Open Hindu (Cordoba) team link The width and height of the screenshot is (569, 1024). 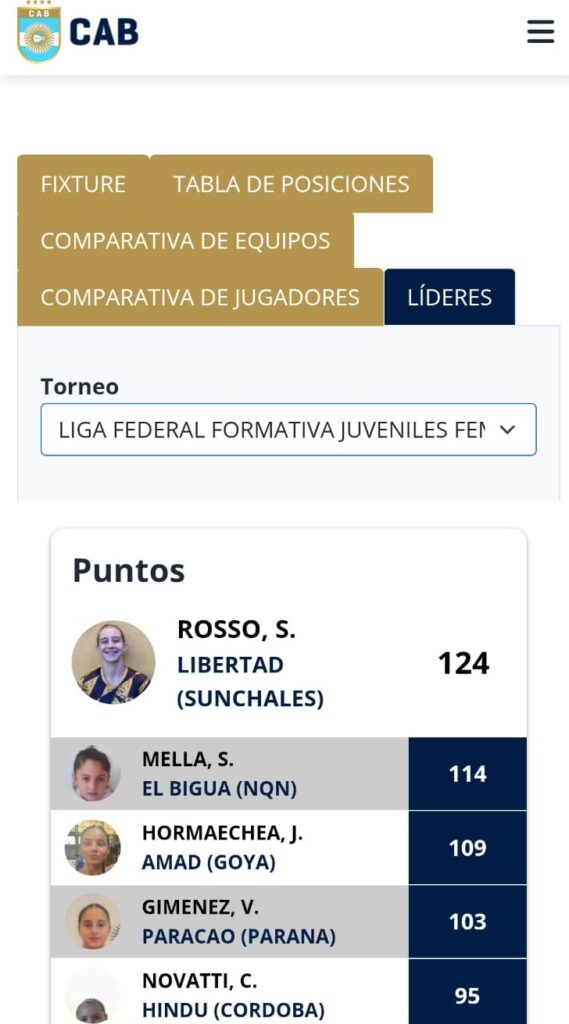pyautogui.click(x=233, y=1010)
